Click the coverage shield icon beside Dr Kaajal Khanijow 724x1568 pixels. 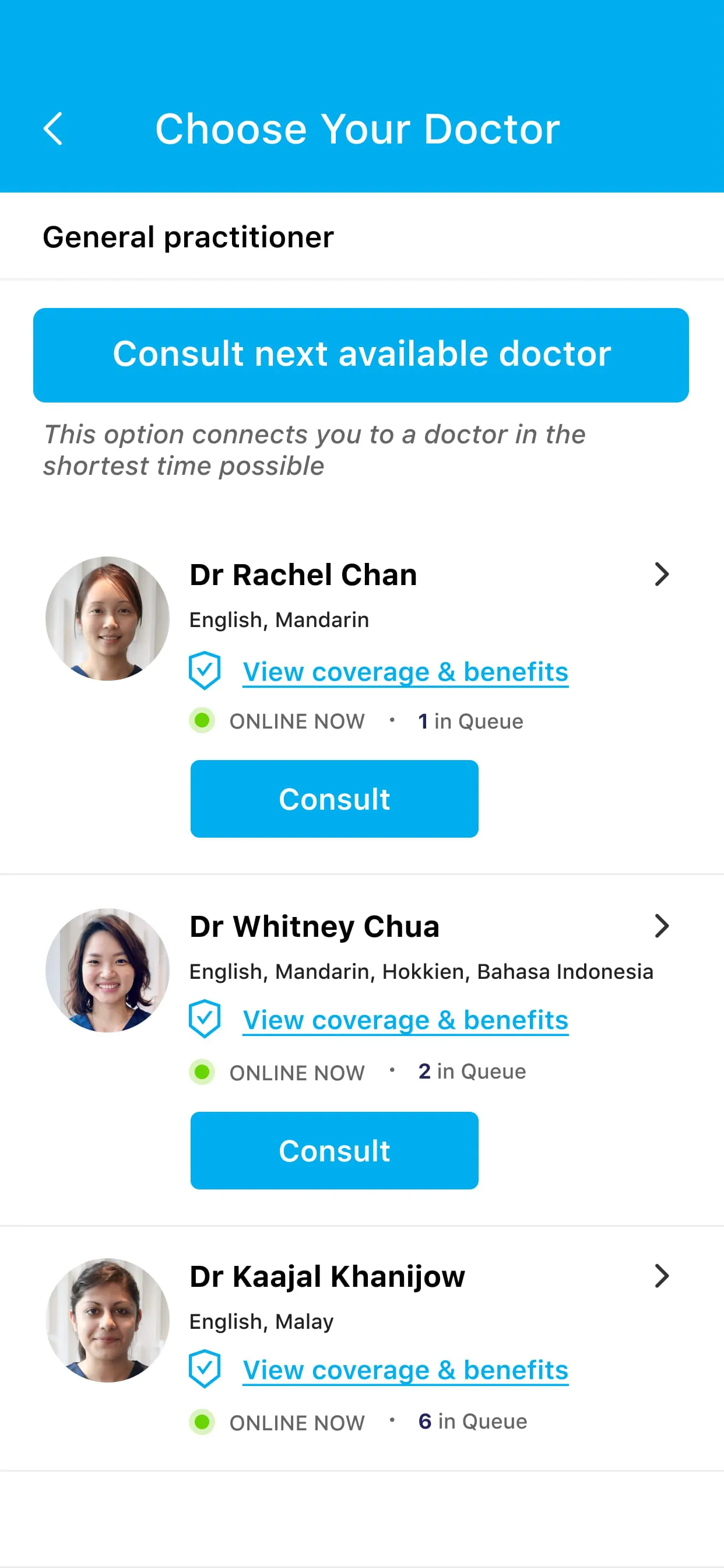(x=205, y=1370)
